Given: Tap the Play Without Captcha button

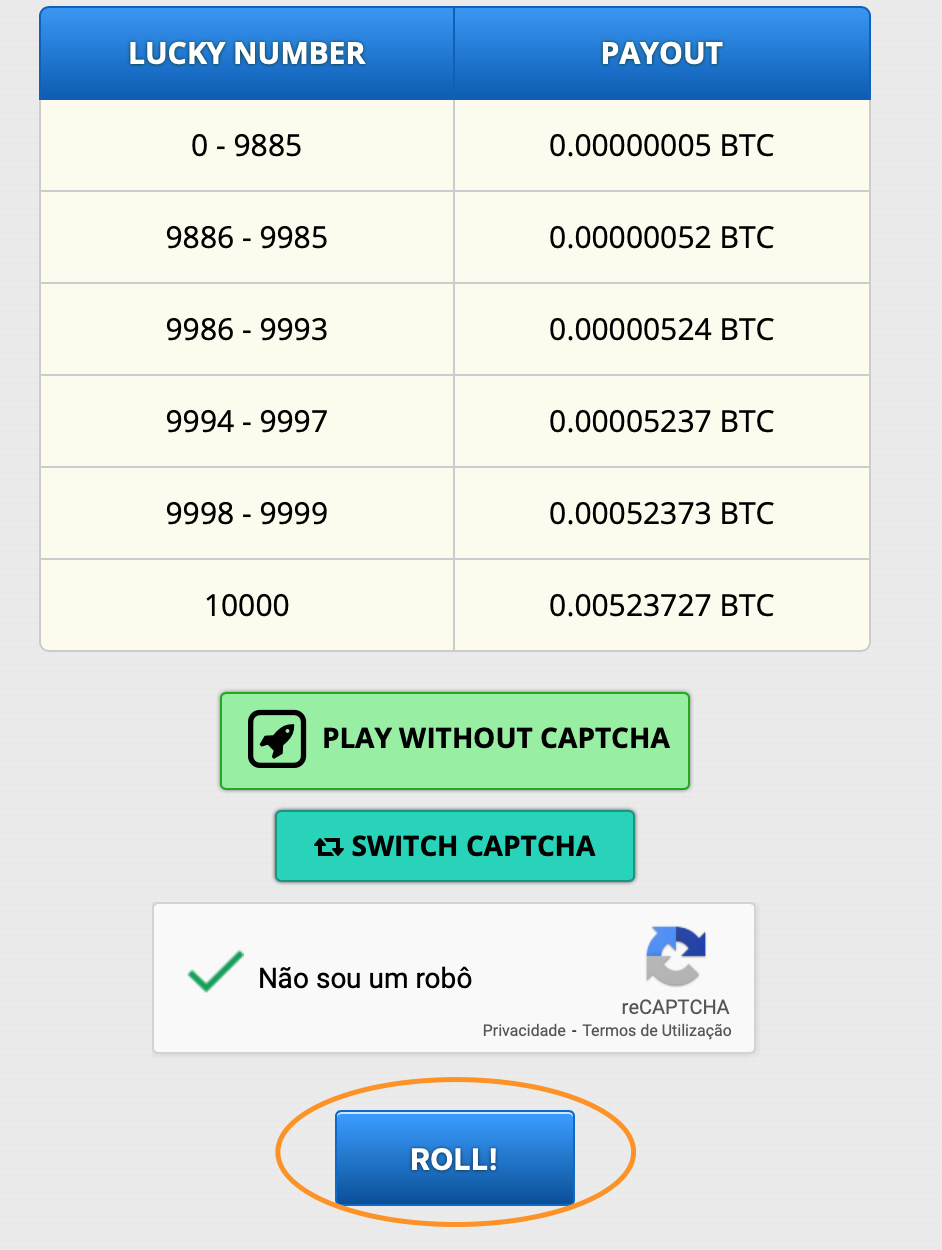Looking at the screenshot, I should tap(455, 740).
